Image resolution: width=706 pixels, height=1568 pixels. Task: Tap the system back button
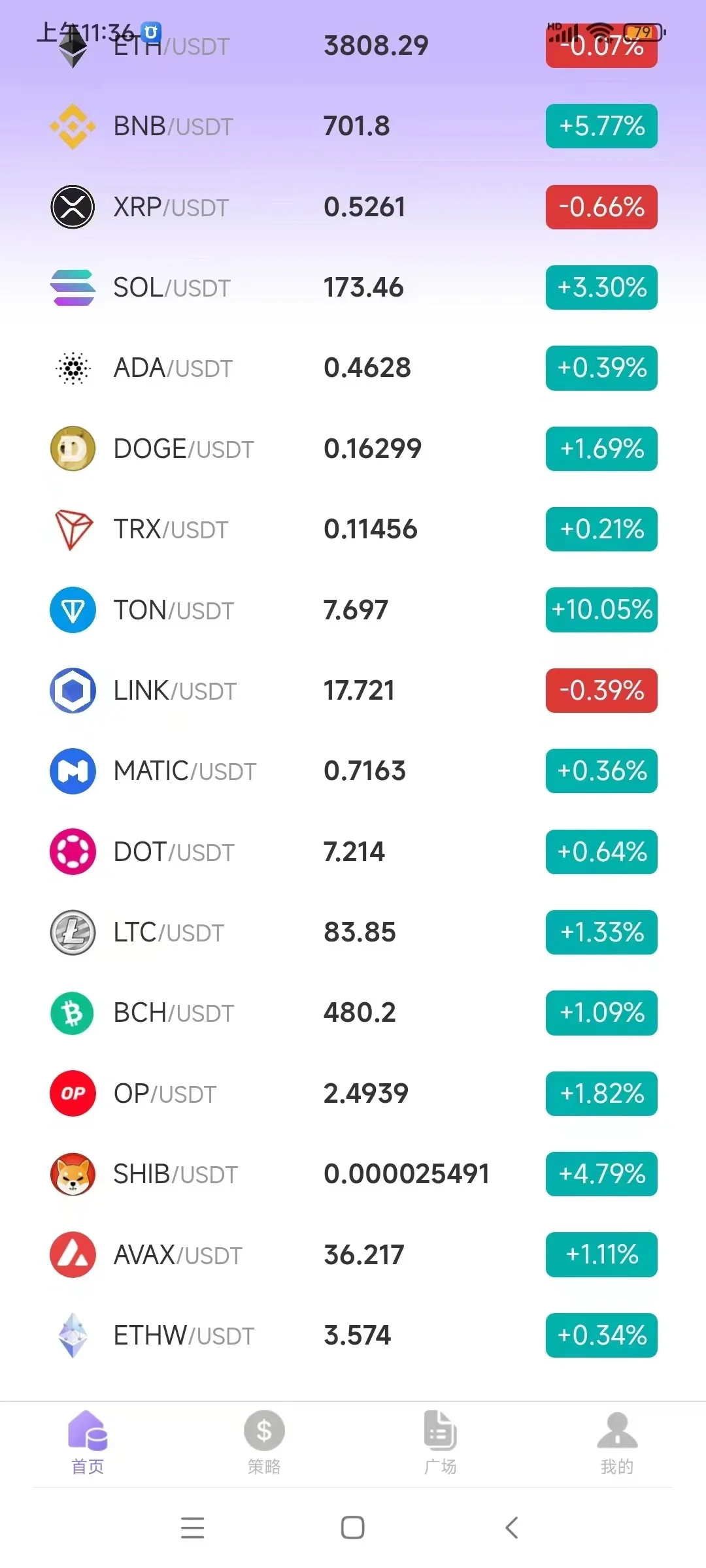tap(512, 1527)
